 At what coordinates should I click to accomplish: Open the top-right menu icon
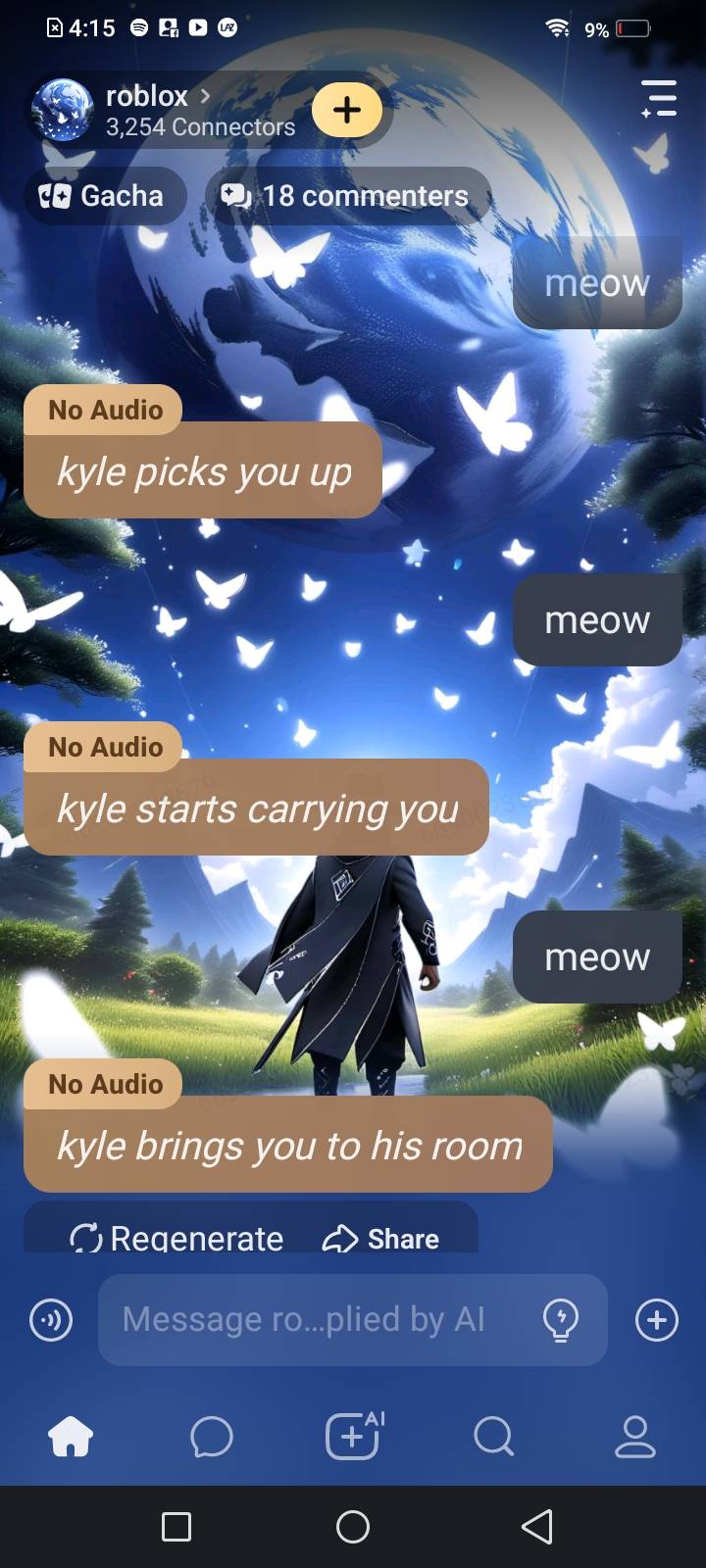point(659,98)
